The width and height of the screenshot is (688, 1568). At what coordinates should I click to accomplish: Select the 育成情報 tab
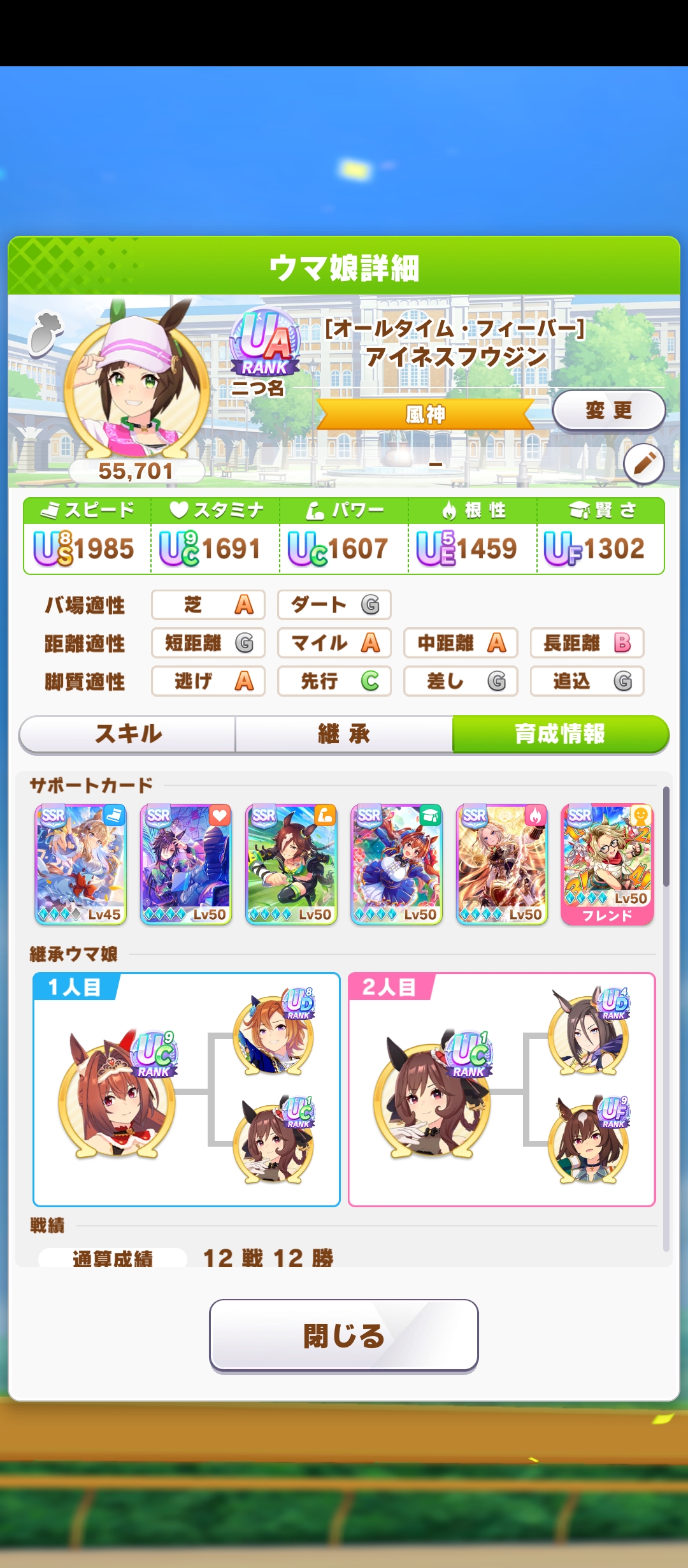pyautogui.click(x=560, y=734)
